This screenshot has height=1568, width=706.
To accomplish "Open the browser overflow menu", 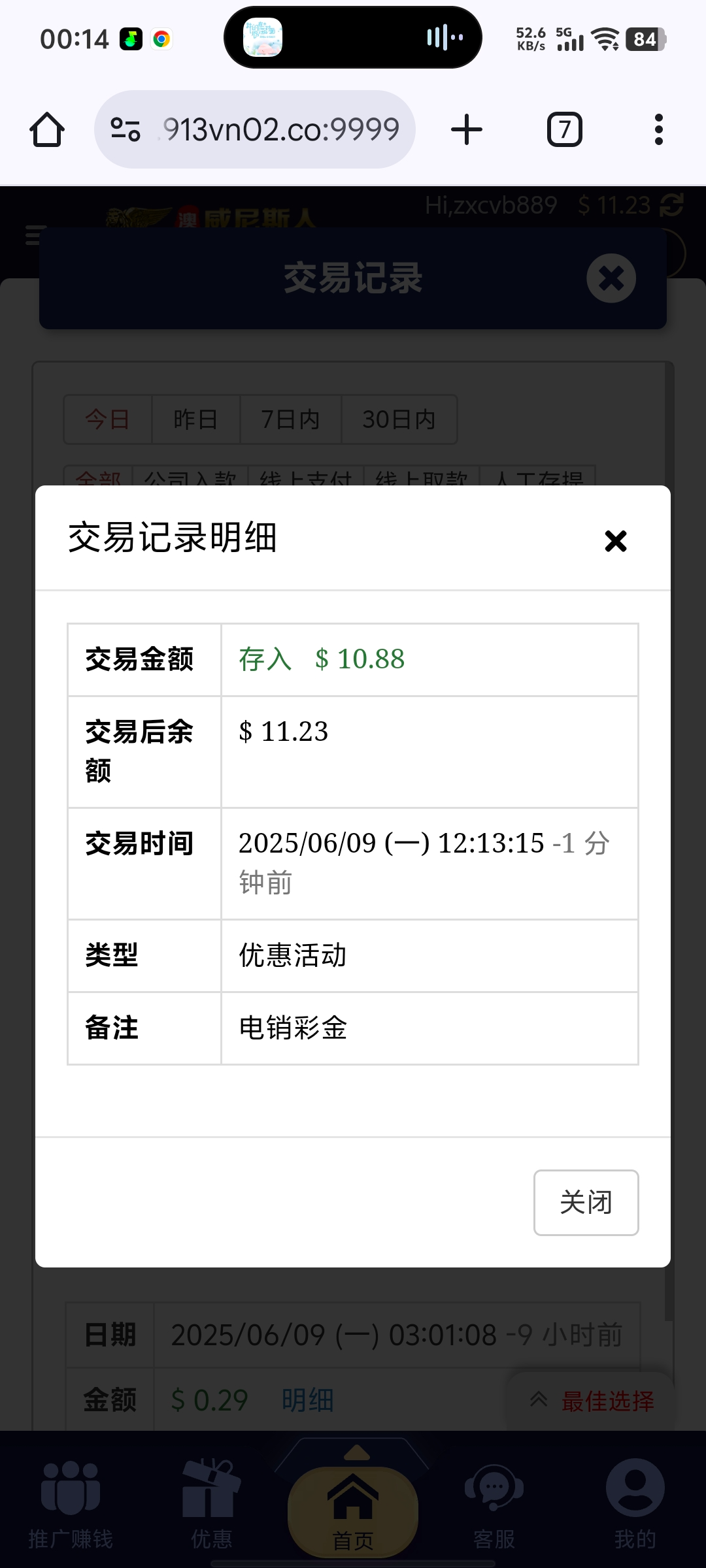I will coord(658,129).
